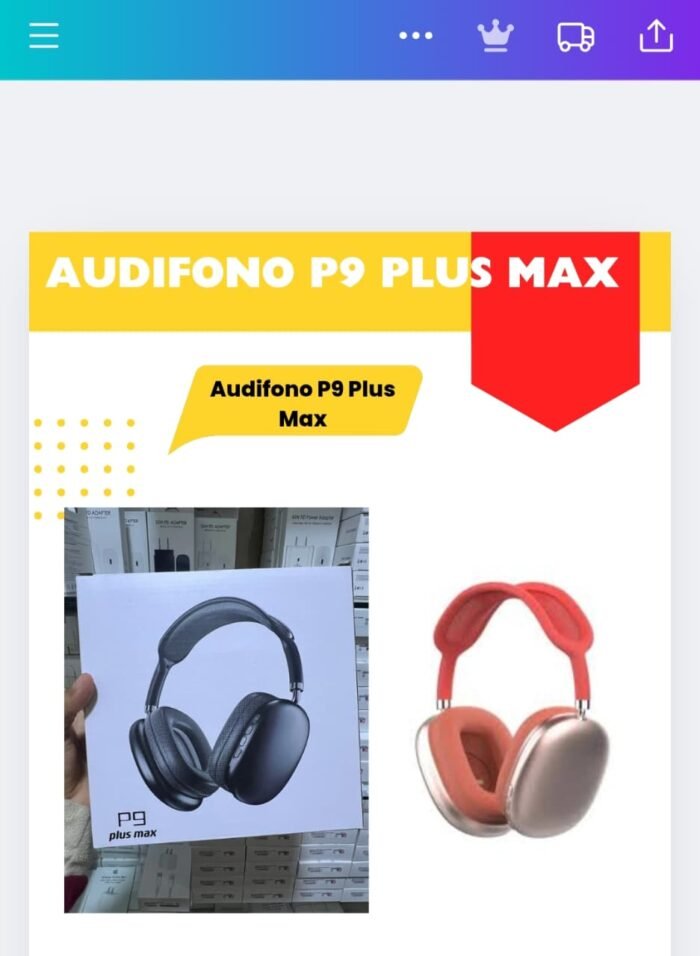Open the three-dot more options
This screenshot has height=956, width=700.
pos(416,36)
